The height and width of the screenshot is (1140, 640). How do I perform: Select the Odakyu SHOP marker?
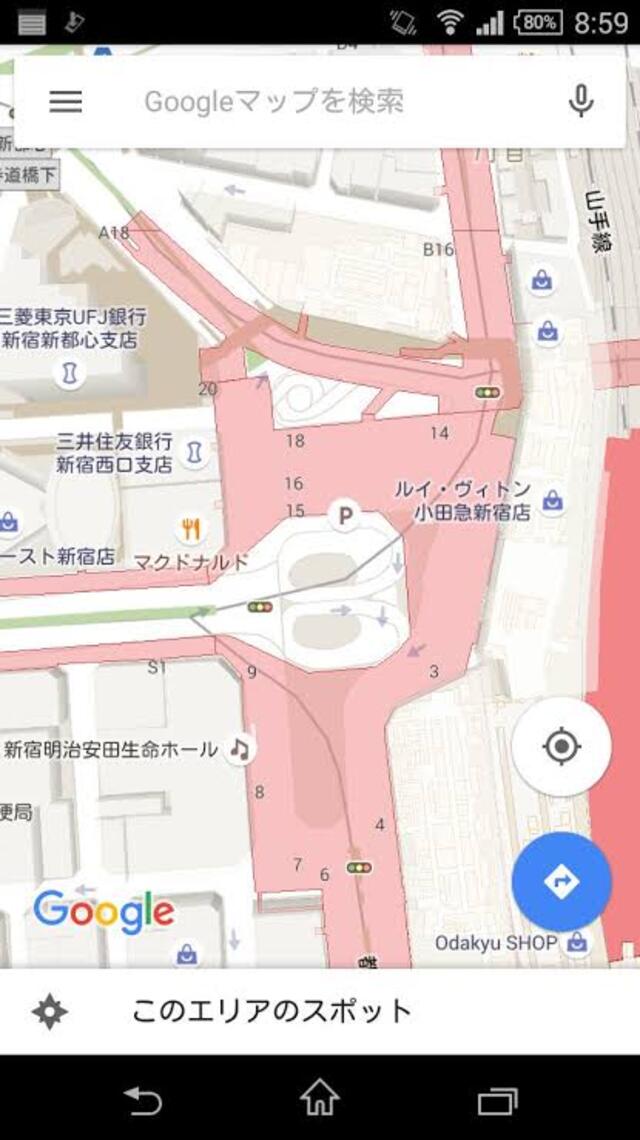tap(577, 942)
